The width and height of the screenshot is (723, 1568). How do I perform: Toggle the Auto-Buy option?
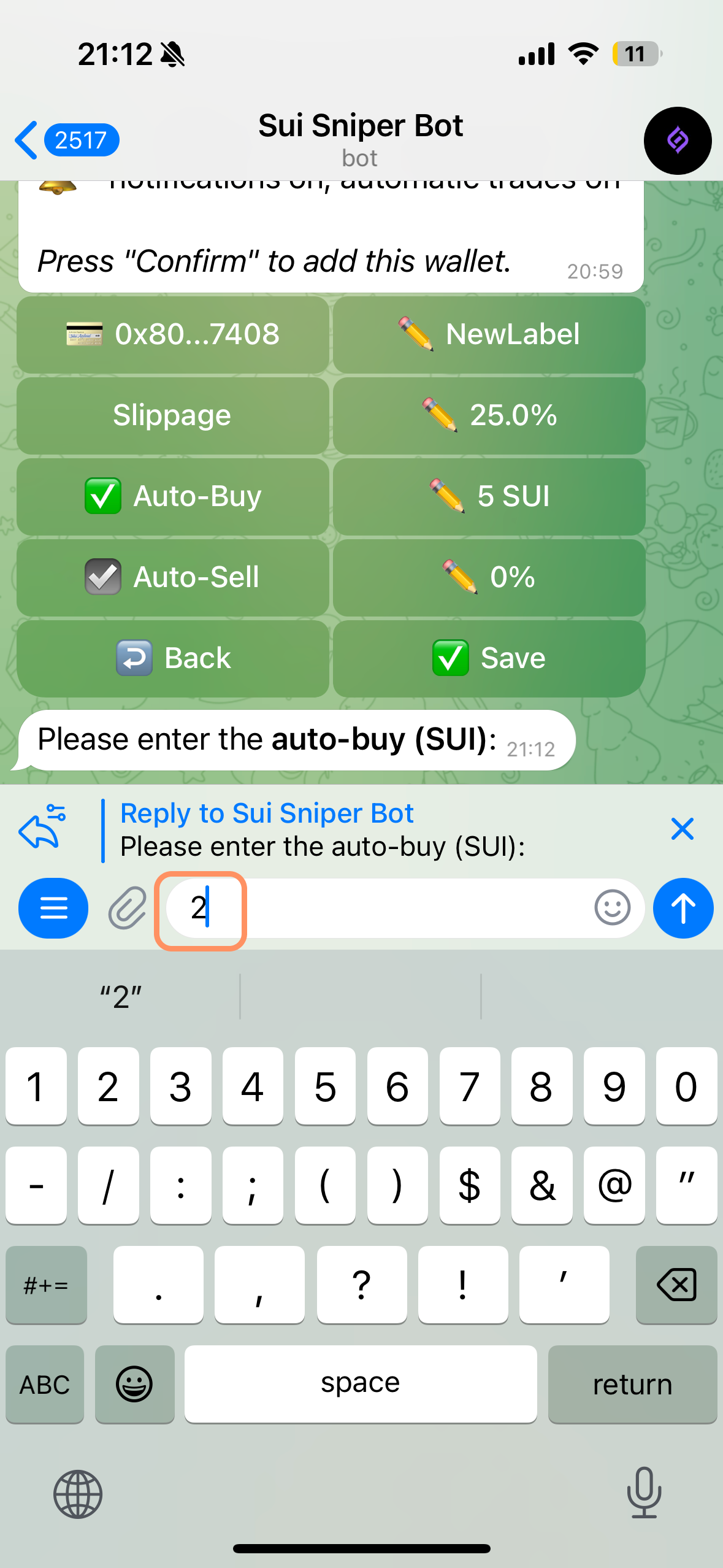(x=173, y=496)
